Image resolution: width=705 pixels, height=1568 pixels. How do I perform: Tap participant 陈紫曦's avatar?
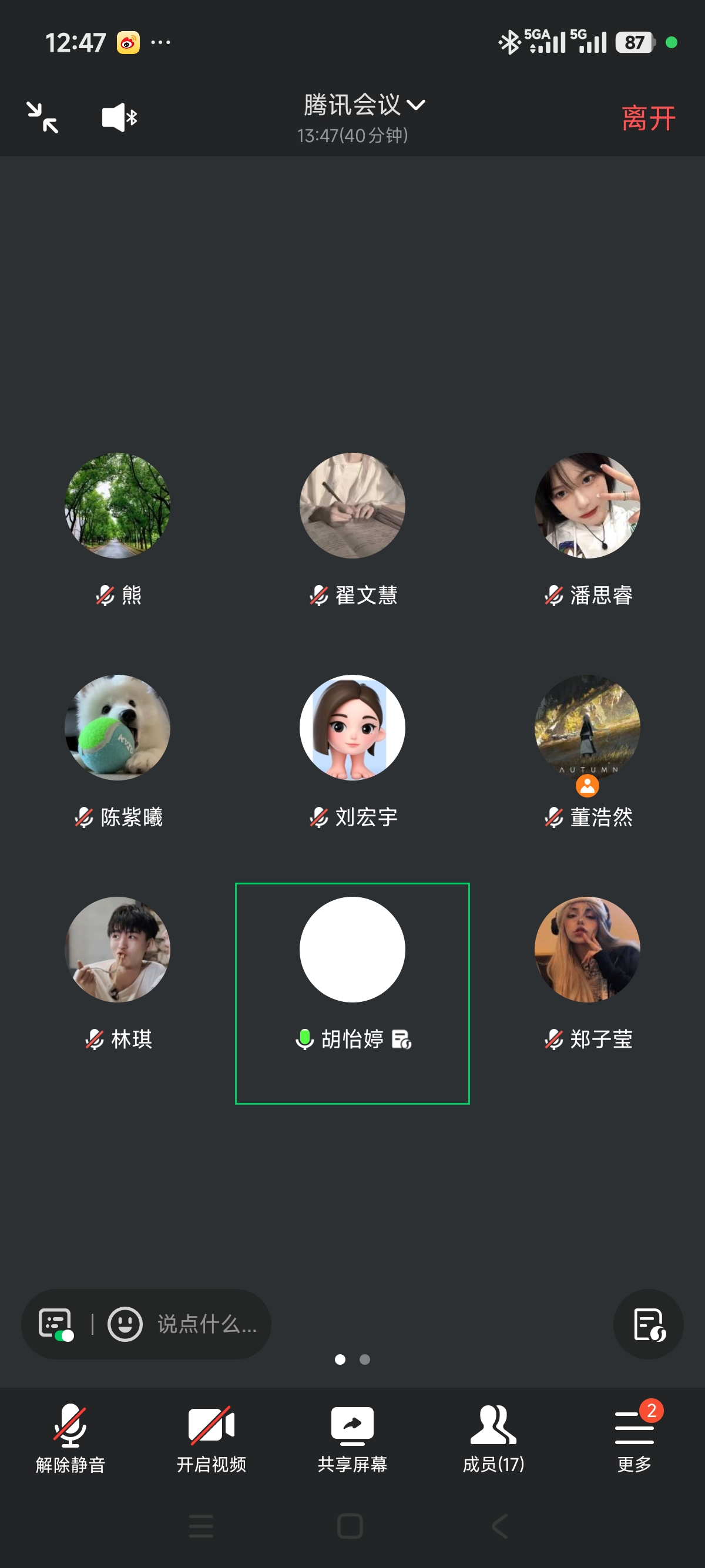[117, 728]
